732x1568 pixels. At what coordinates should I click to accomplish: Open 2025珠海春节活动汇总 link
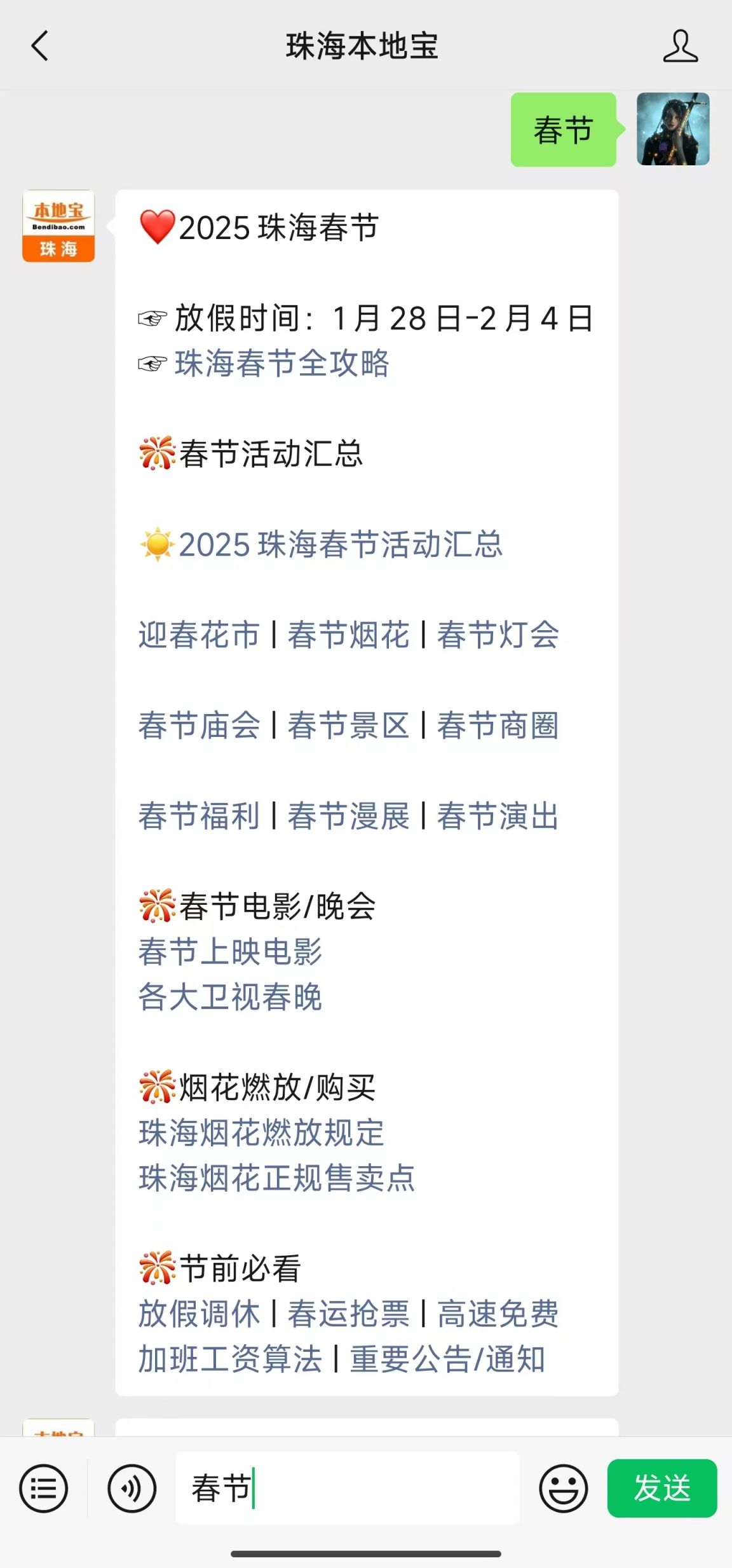click(x=340, y=545)
